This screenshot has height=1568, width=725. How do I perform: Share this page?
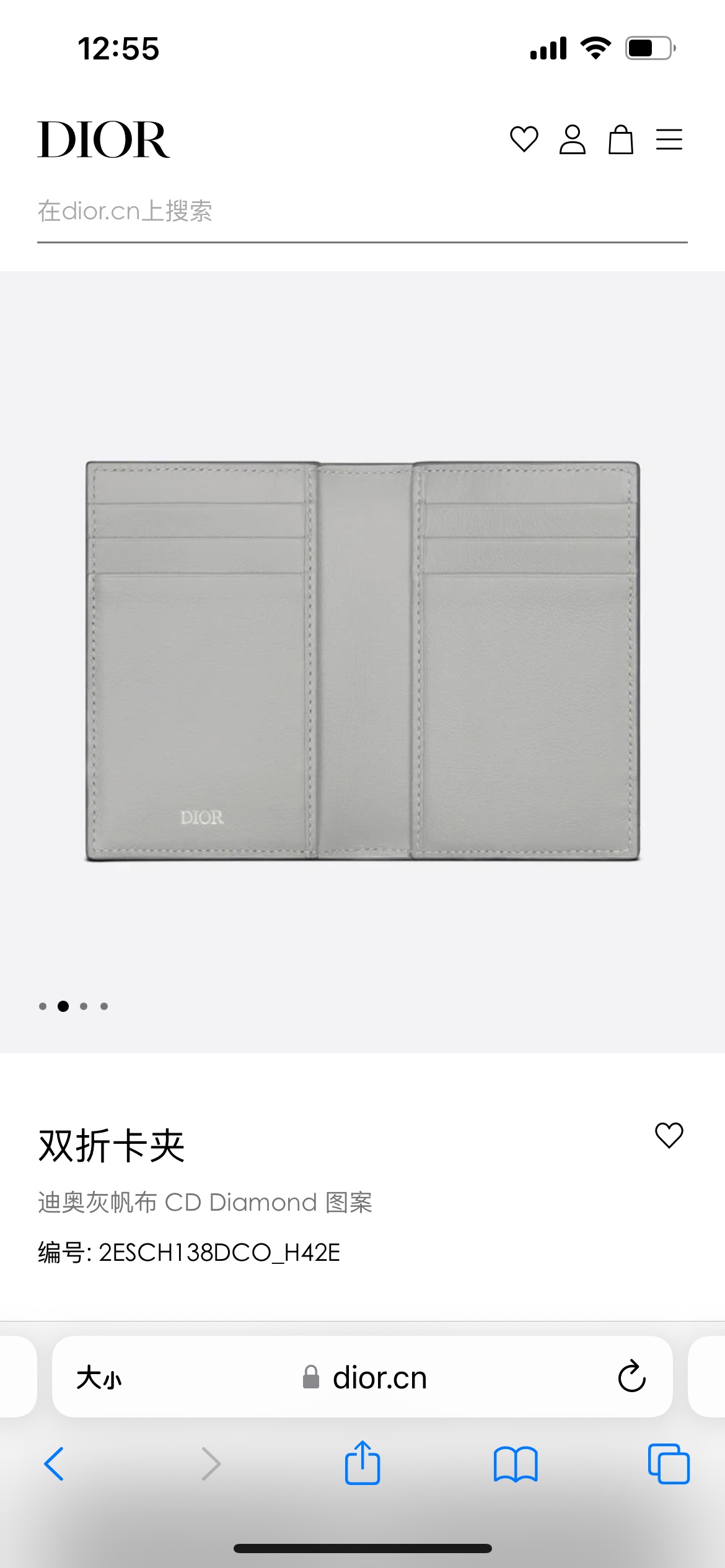pos(362,1463)
